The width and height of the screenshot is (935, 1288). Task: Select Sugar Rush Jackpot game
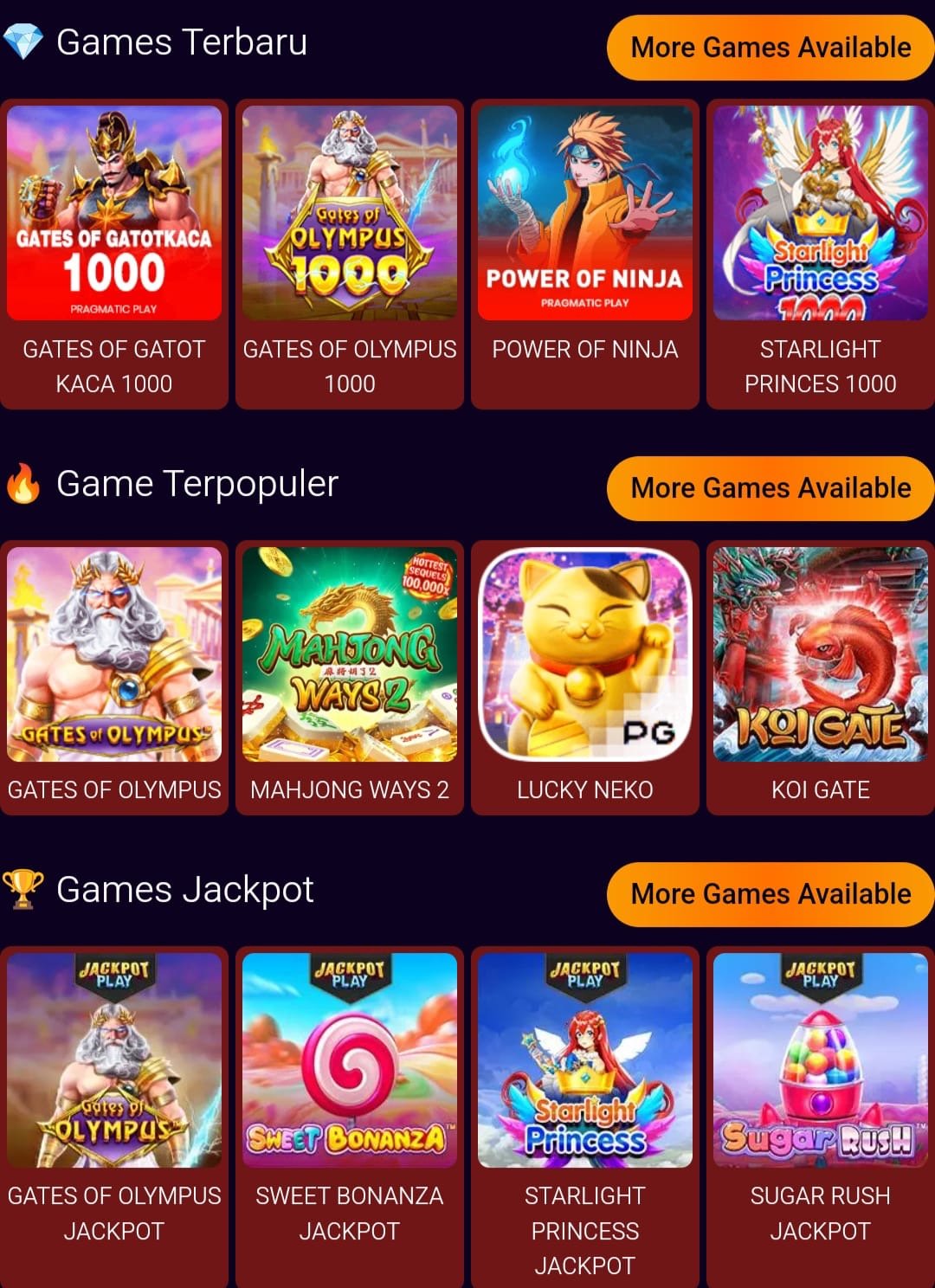tap(820, 1060)
